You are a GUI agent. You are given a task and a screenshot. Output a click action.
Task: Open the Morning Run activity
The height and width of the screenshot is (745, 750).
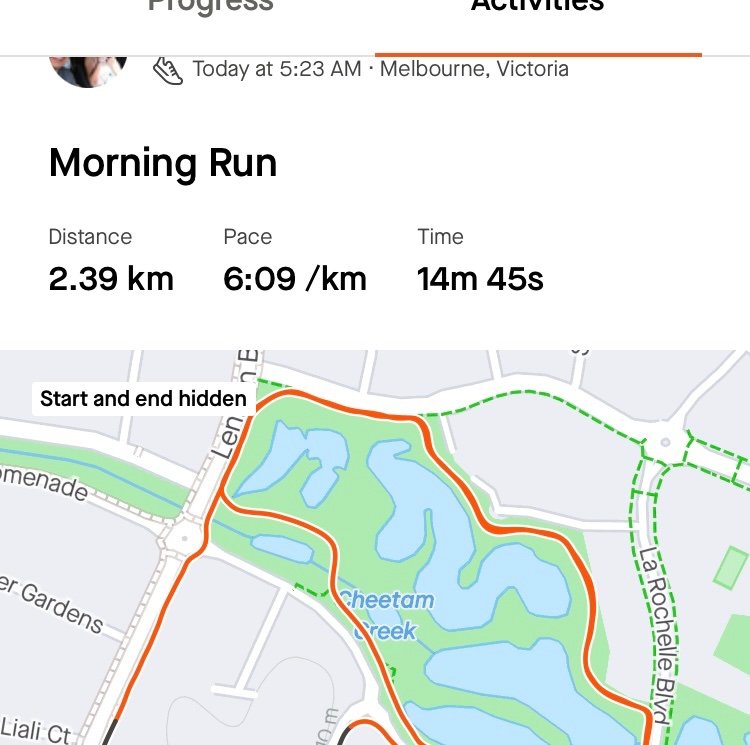[163, 163]
